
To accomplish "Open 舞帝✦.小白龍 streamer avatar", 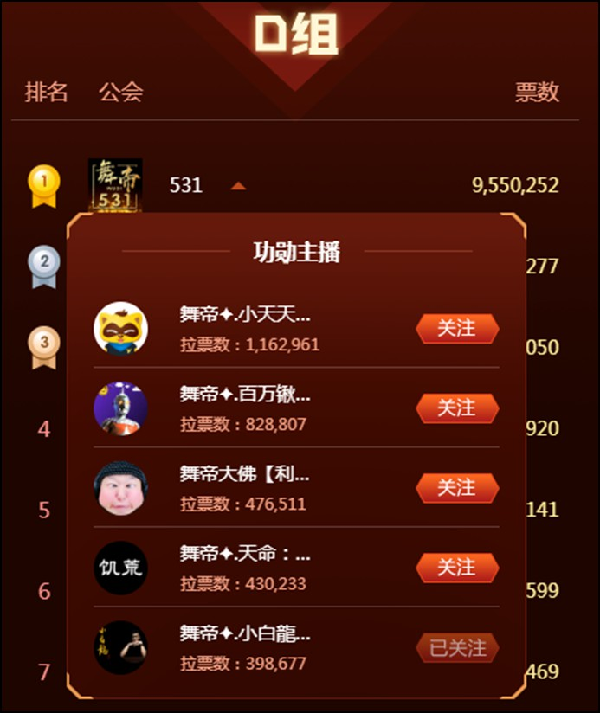I will pos(121,648).
